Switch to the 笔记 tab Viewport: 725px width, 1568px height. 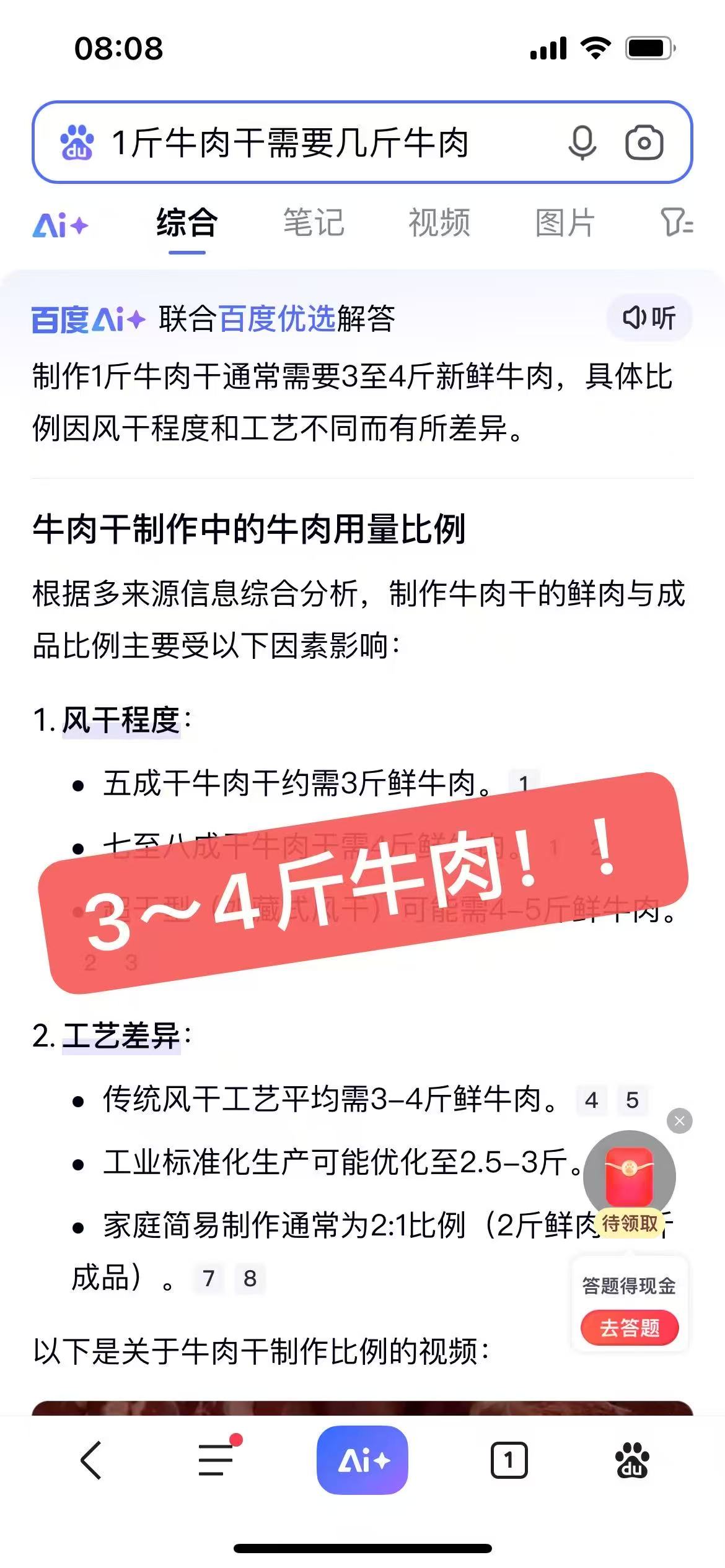click(x=314, y=223)
